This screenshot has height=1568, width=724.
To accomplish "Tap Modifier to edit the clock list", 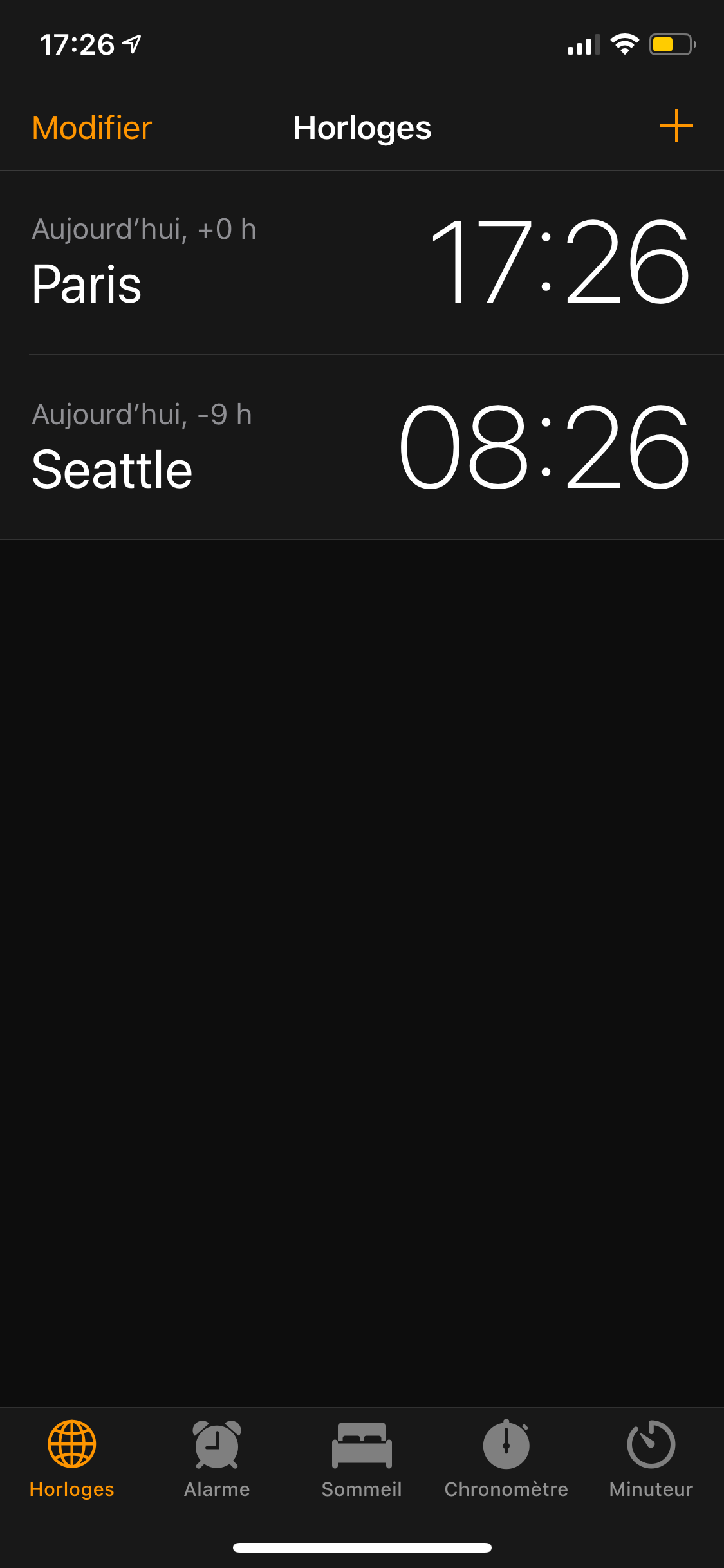I will click(92, 127).
